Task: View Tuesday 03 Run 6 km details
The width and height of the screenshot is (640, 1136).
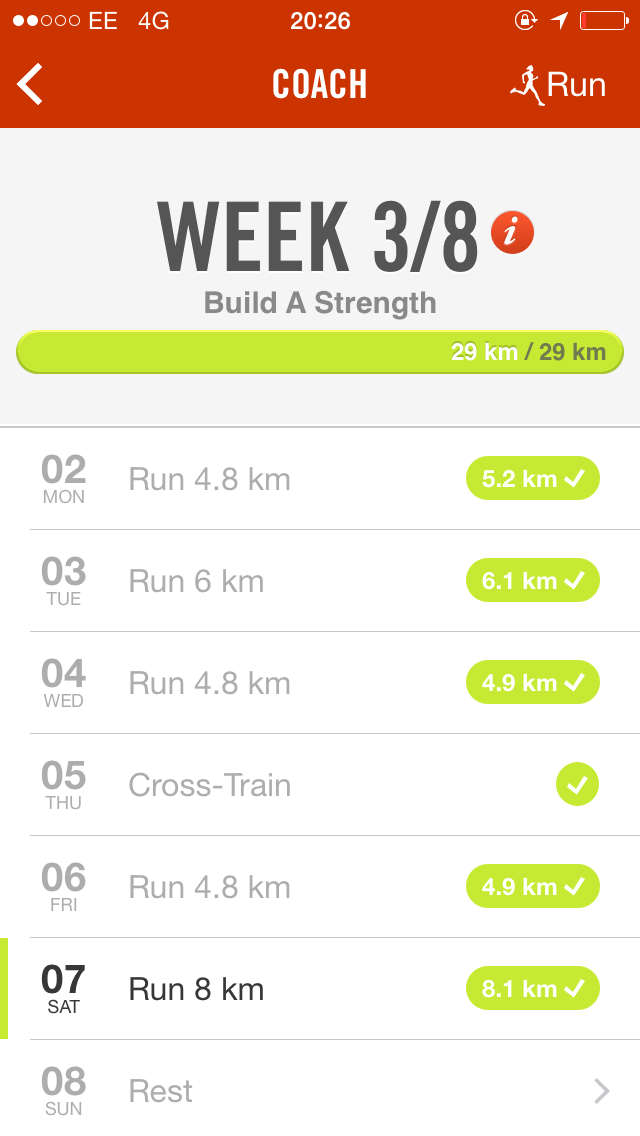Action: [x=320, y=582]
